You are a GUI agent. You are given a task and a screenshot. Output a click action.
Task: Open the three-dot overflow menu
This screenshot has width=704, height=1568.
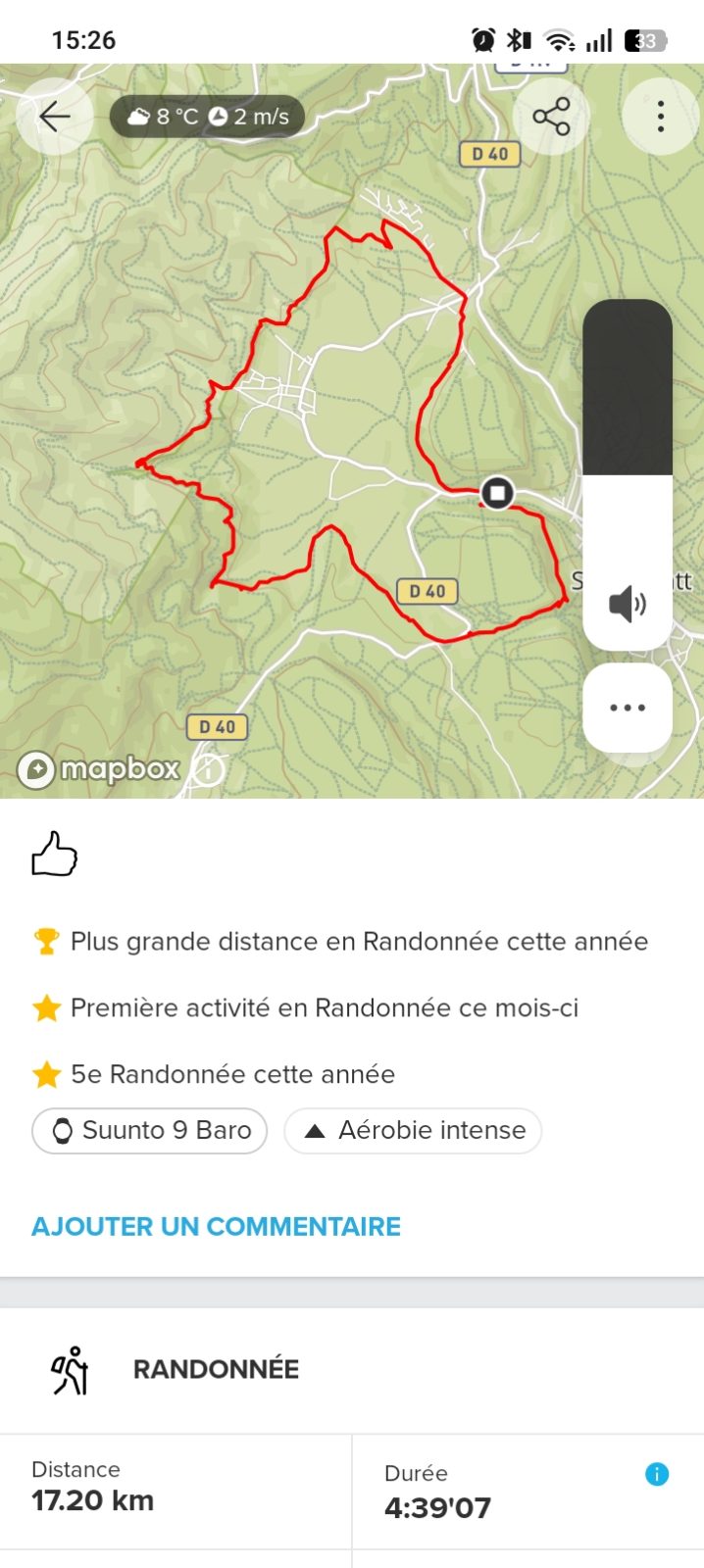(661, 117)
